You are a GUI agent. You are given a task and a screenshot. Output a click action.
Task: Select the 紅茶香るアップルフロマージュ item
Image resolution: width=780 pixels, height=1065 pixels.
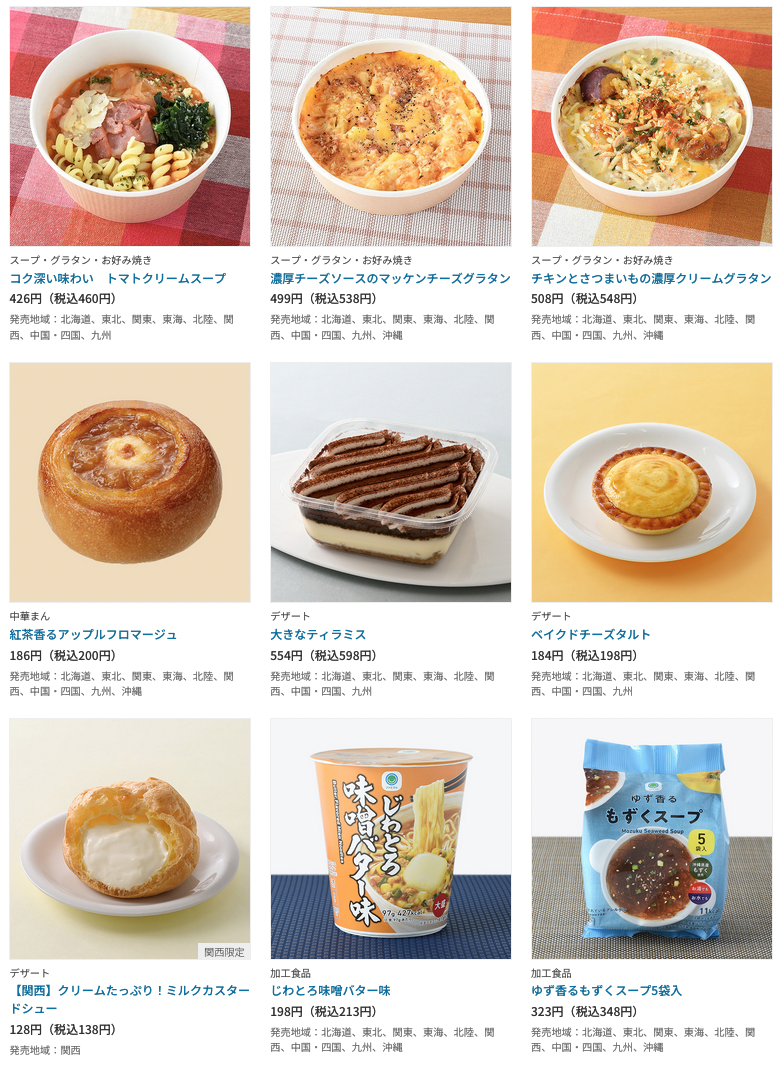[x=93, y=634]
